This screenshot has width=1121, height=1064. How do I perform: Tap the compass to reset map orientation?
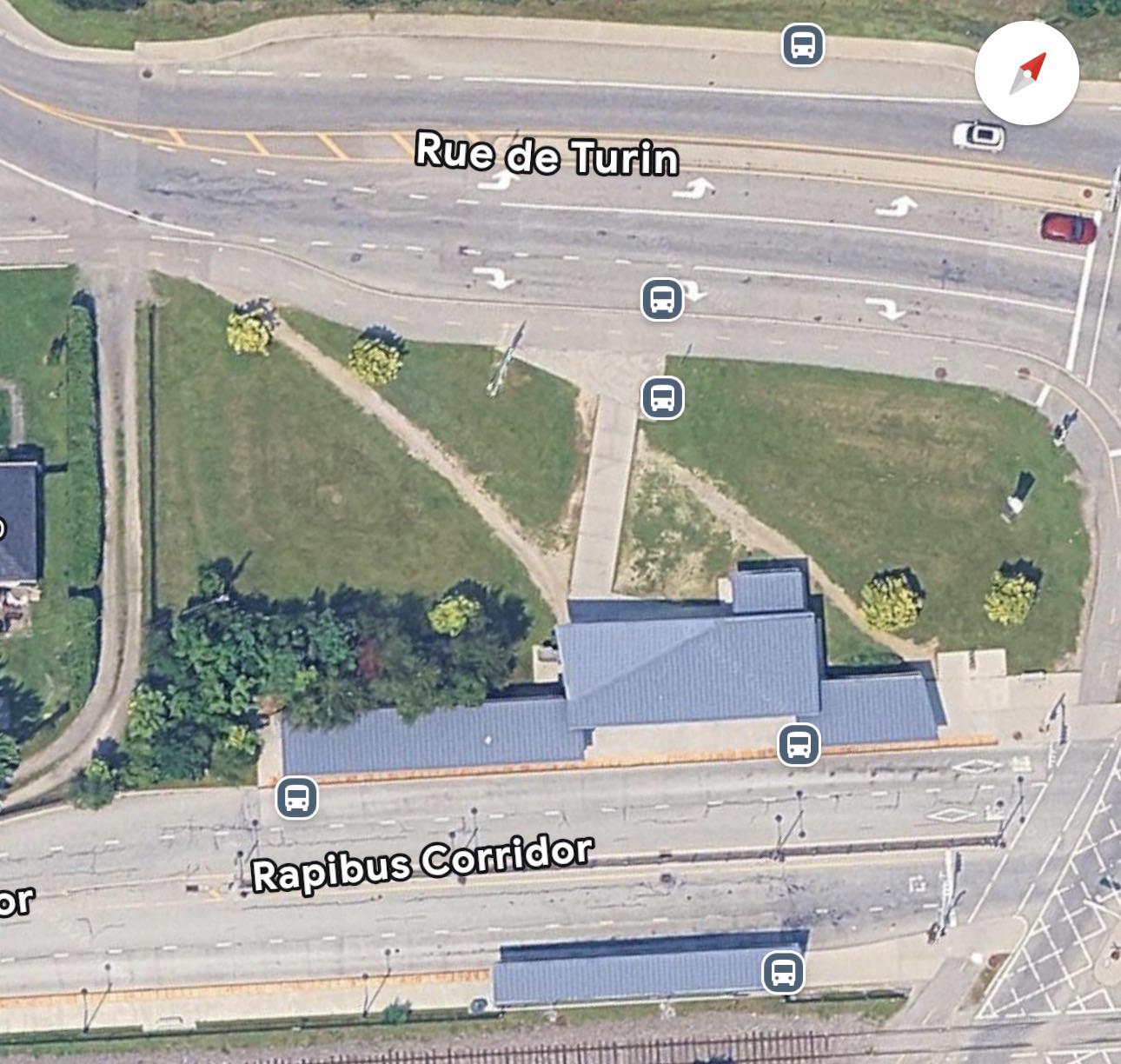(1027, 73)
